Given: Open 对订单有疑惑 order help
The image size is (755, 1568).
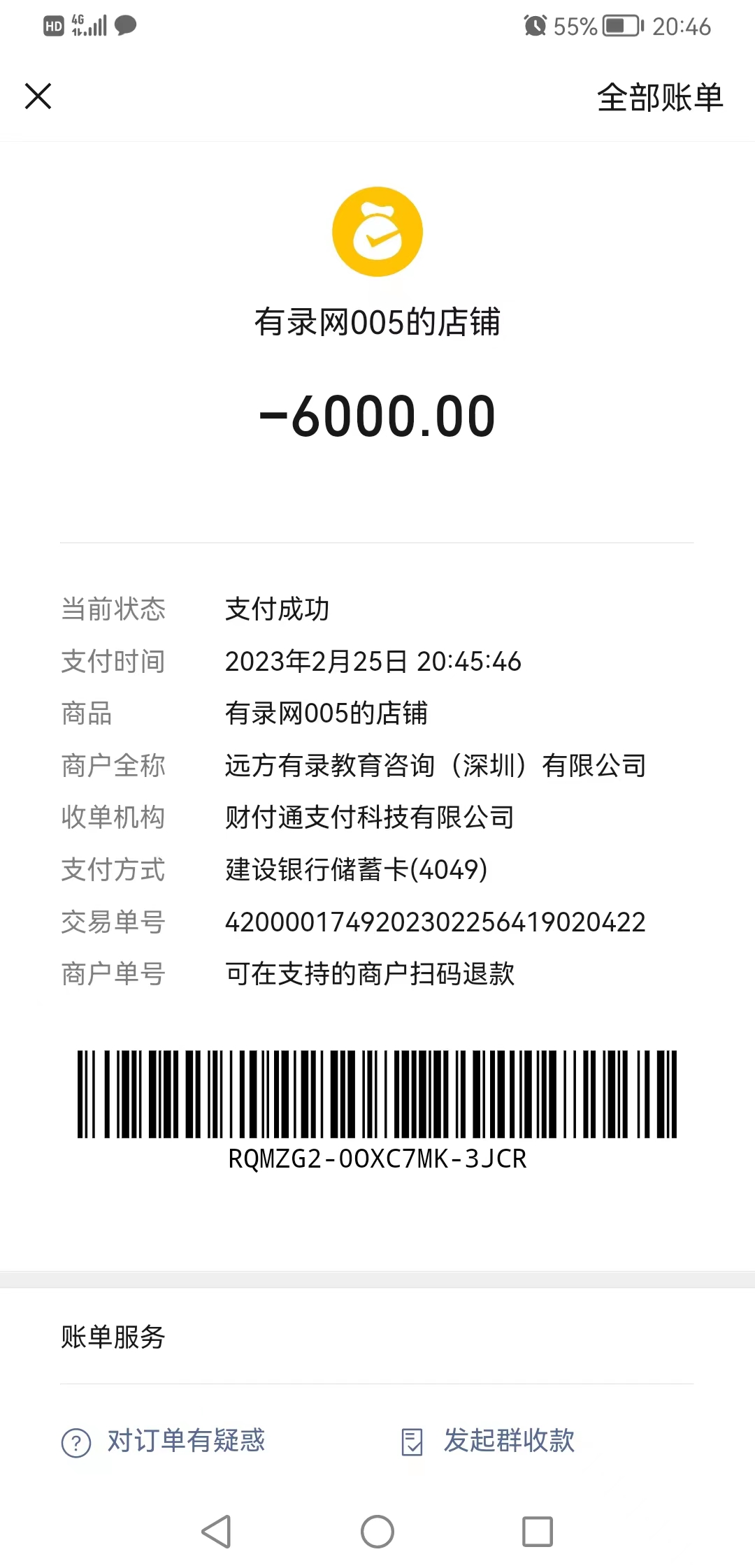Looking at the screenshot, I should (164, 1441).
